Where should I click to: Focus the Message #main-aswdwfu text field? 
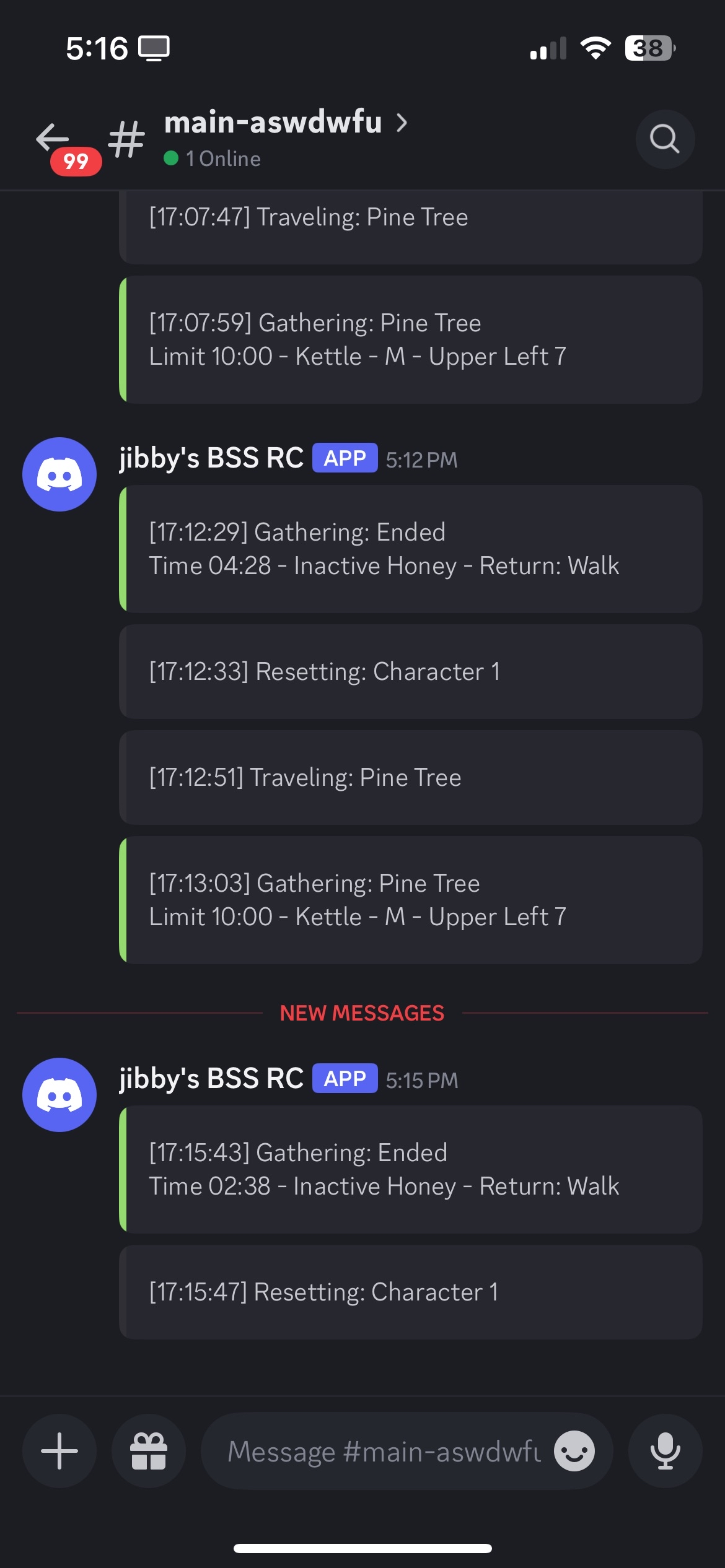point(384,1451)
